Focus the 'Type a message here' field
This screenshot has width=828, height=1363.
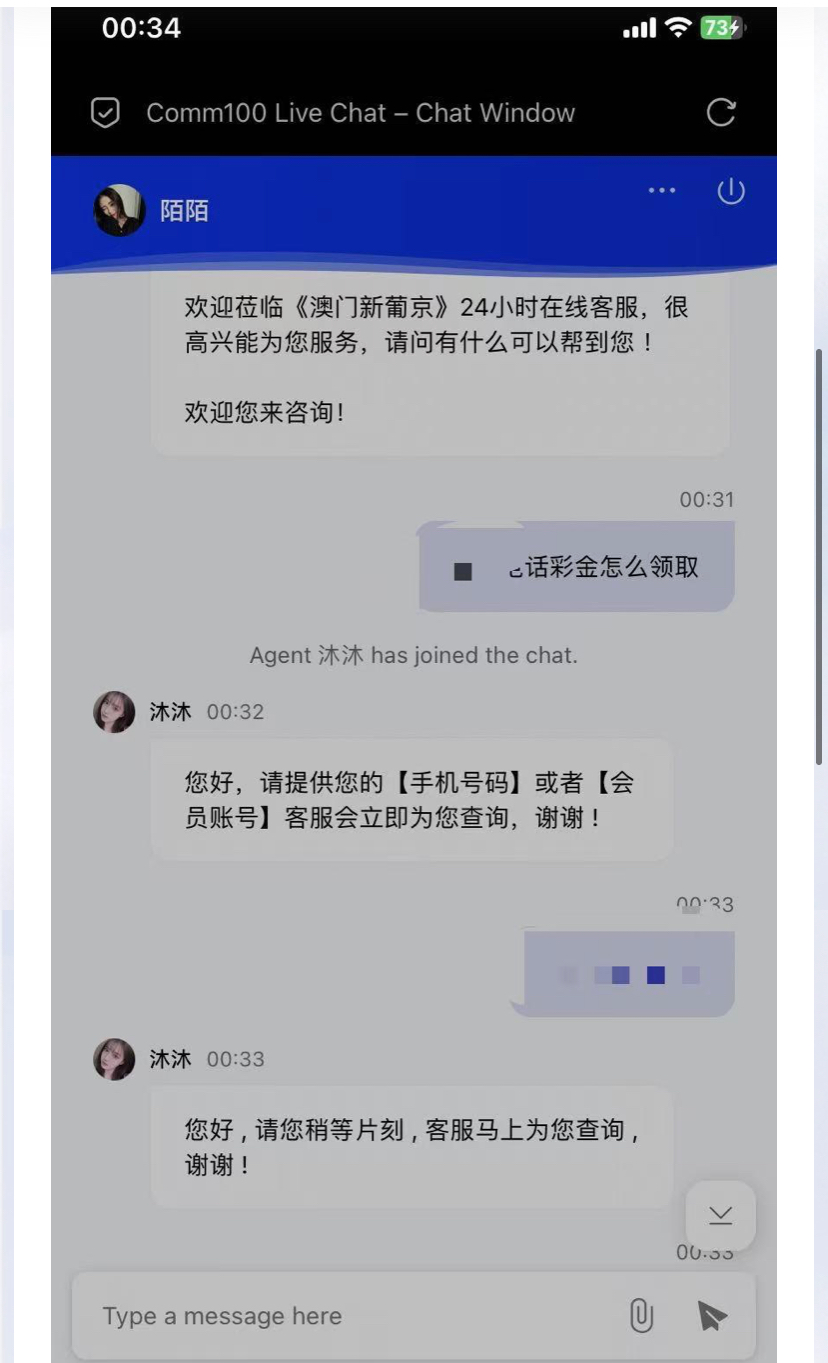(x=350, y=1316)
